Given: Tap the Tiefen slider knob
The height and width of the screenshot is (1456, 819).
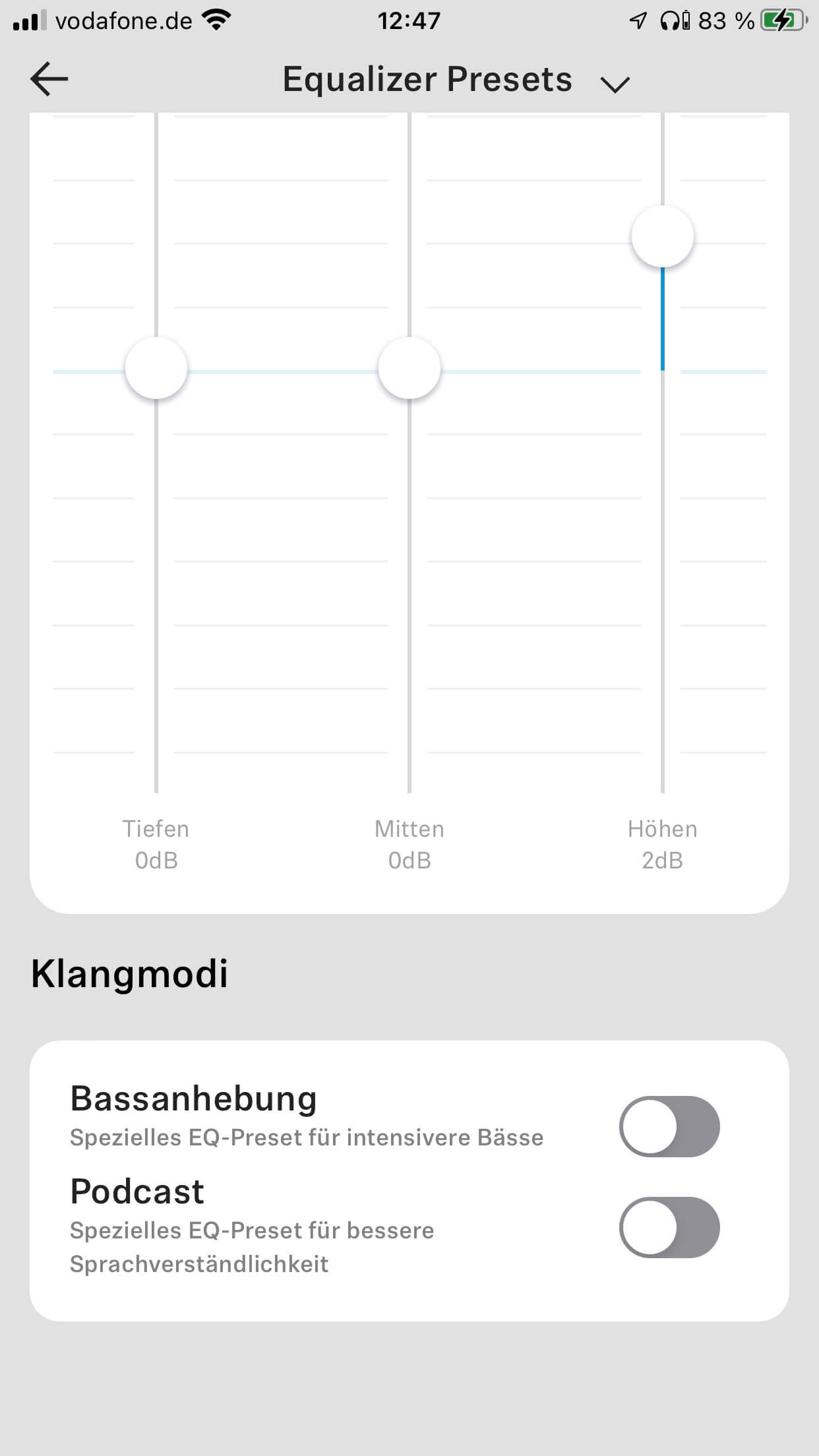Looking at the screenshot, I should 156,368.
